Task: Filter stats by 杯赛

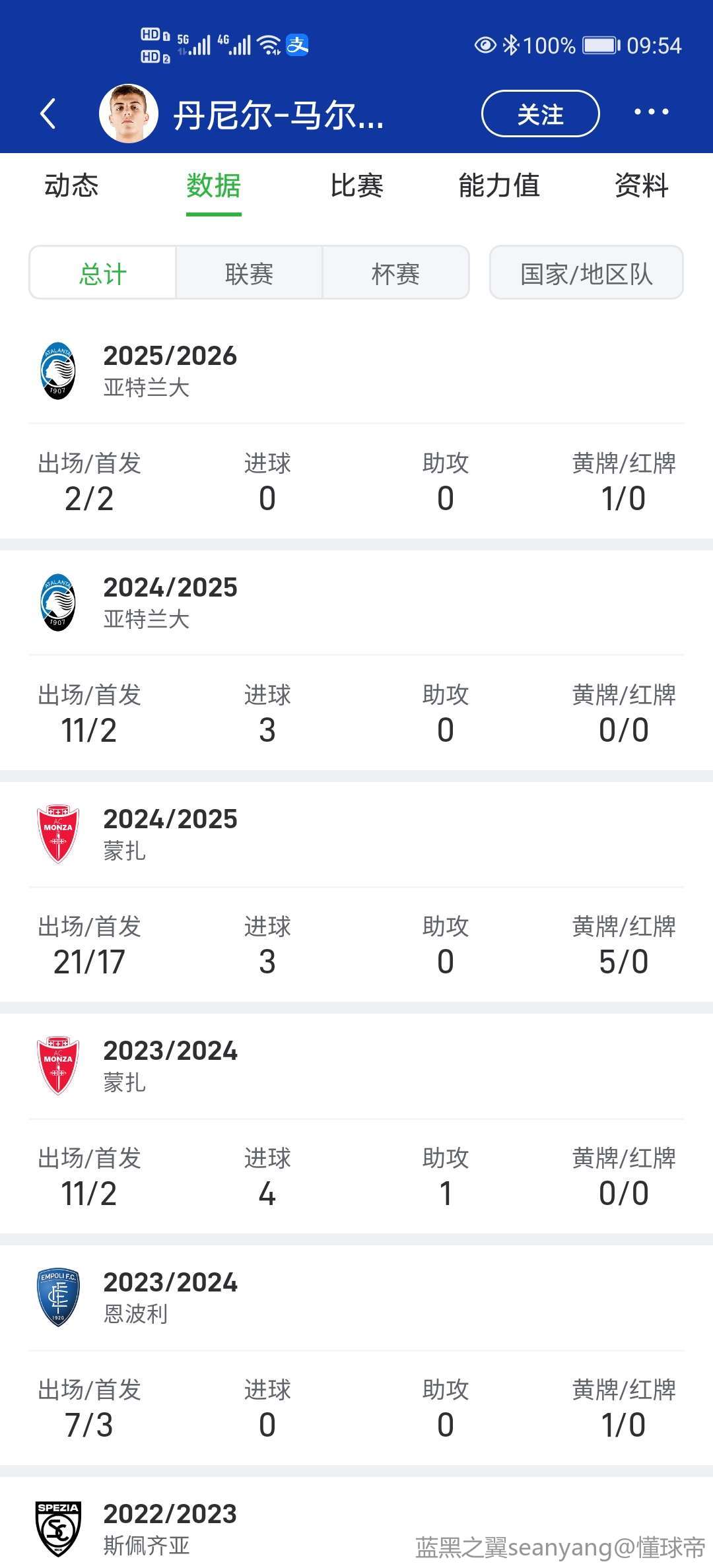Action: click(x=395, y=273)
